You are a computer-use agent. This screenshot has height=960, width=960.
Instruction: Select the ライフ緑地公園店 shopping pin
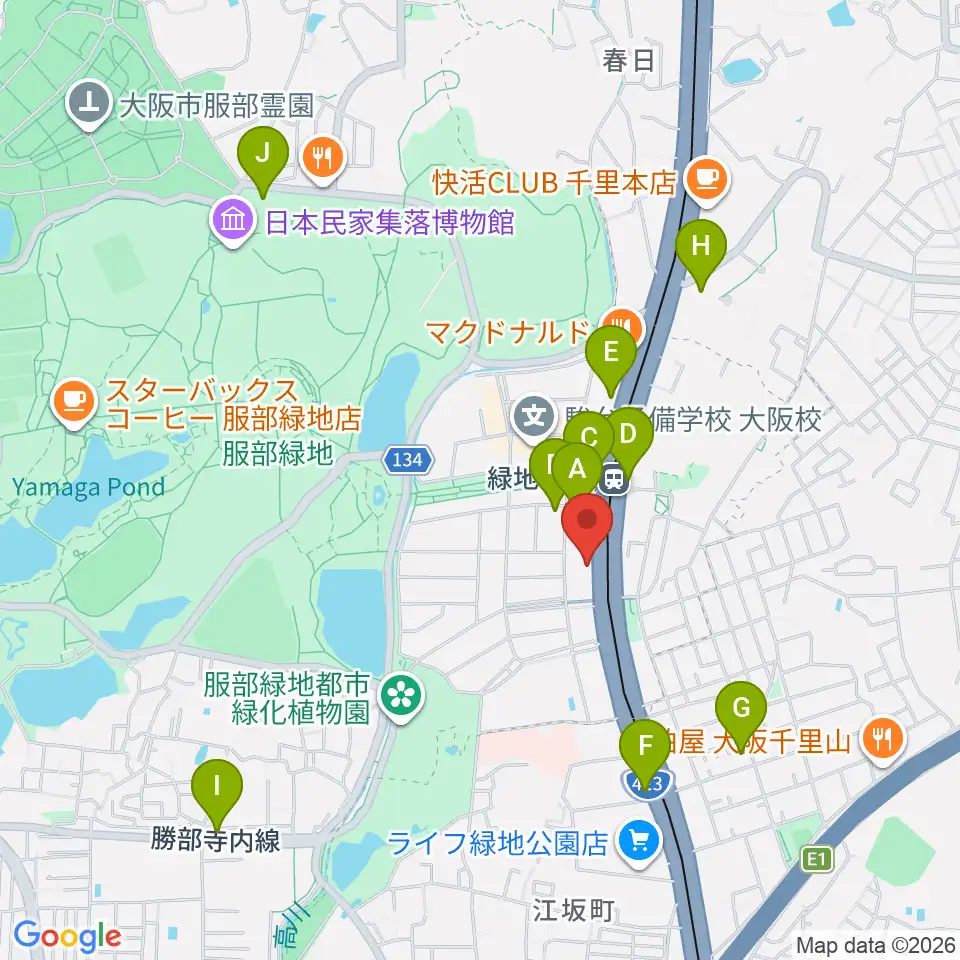click(x=639, y=842)
